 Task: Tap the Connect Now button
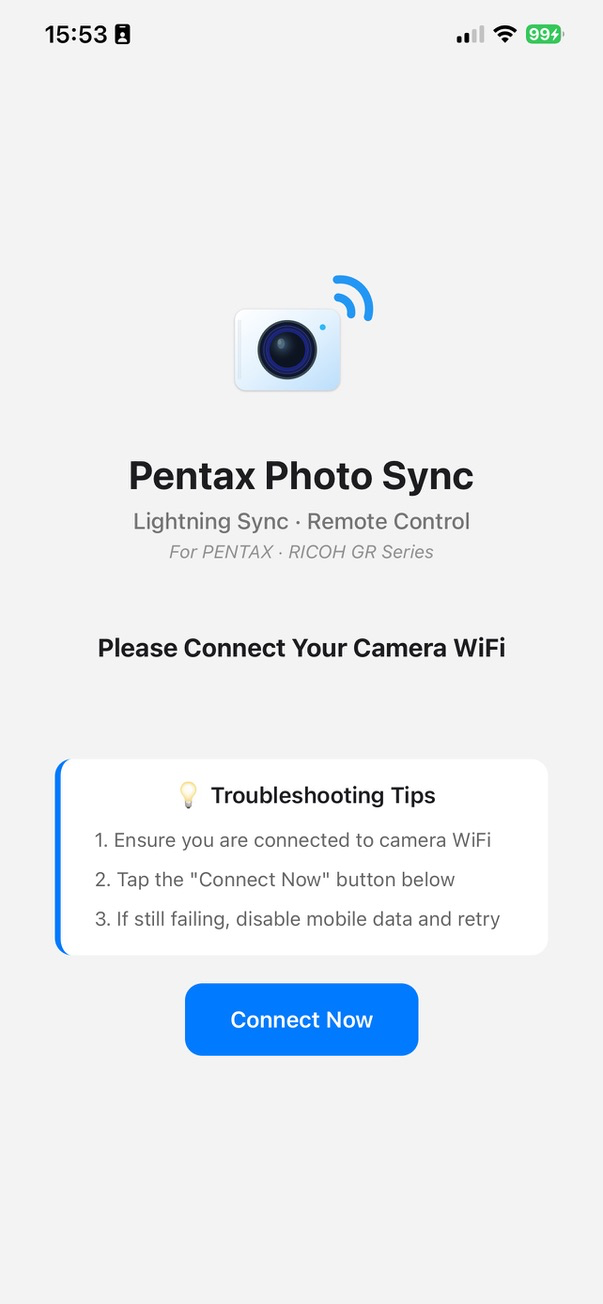(301, 1019)
